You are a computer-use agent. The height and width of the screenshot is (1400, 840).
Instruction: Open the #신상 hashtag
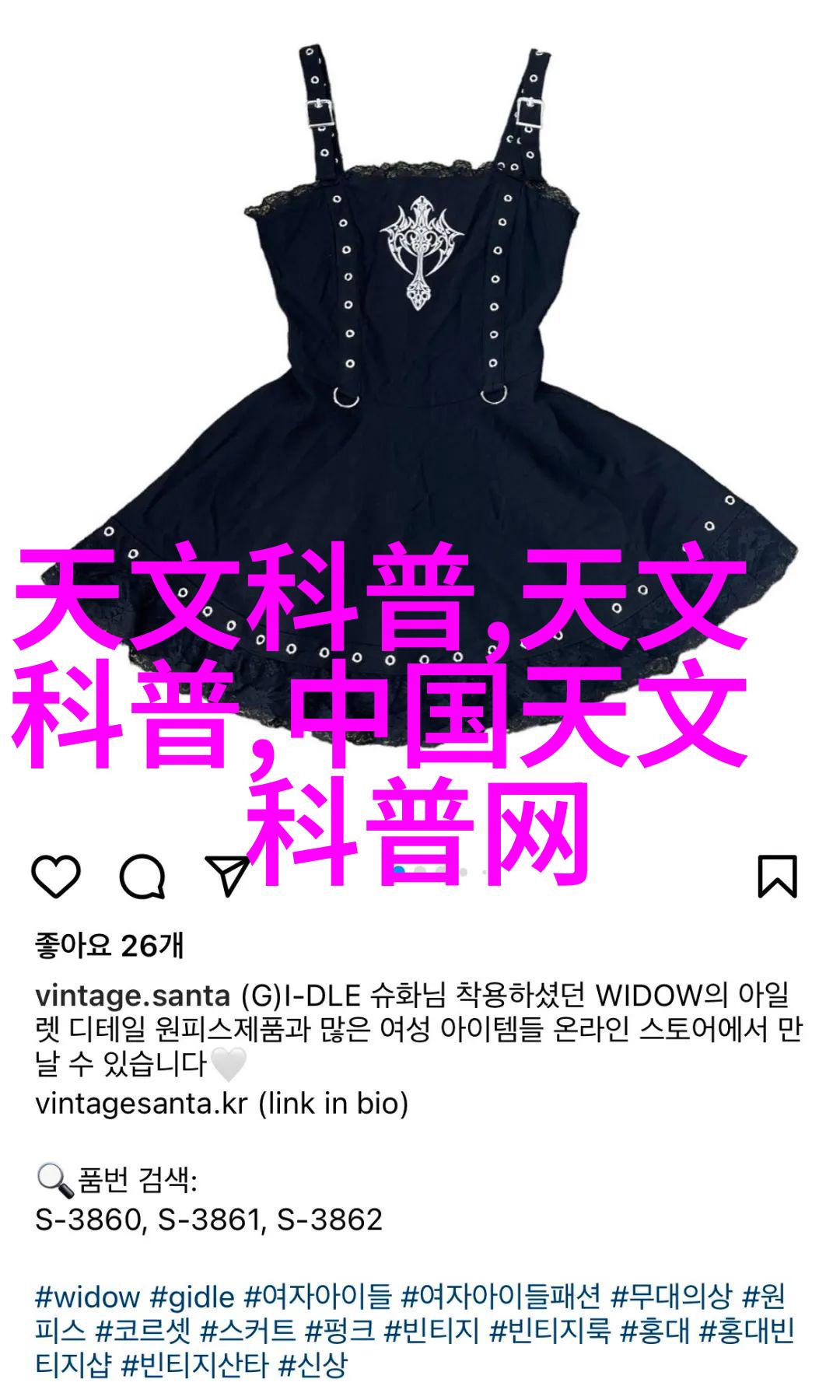click(x=313, y=1365)
